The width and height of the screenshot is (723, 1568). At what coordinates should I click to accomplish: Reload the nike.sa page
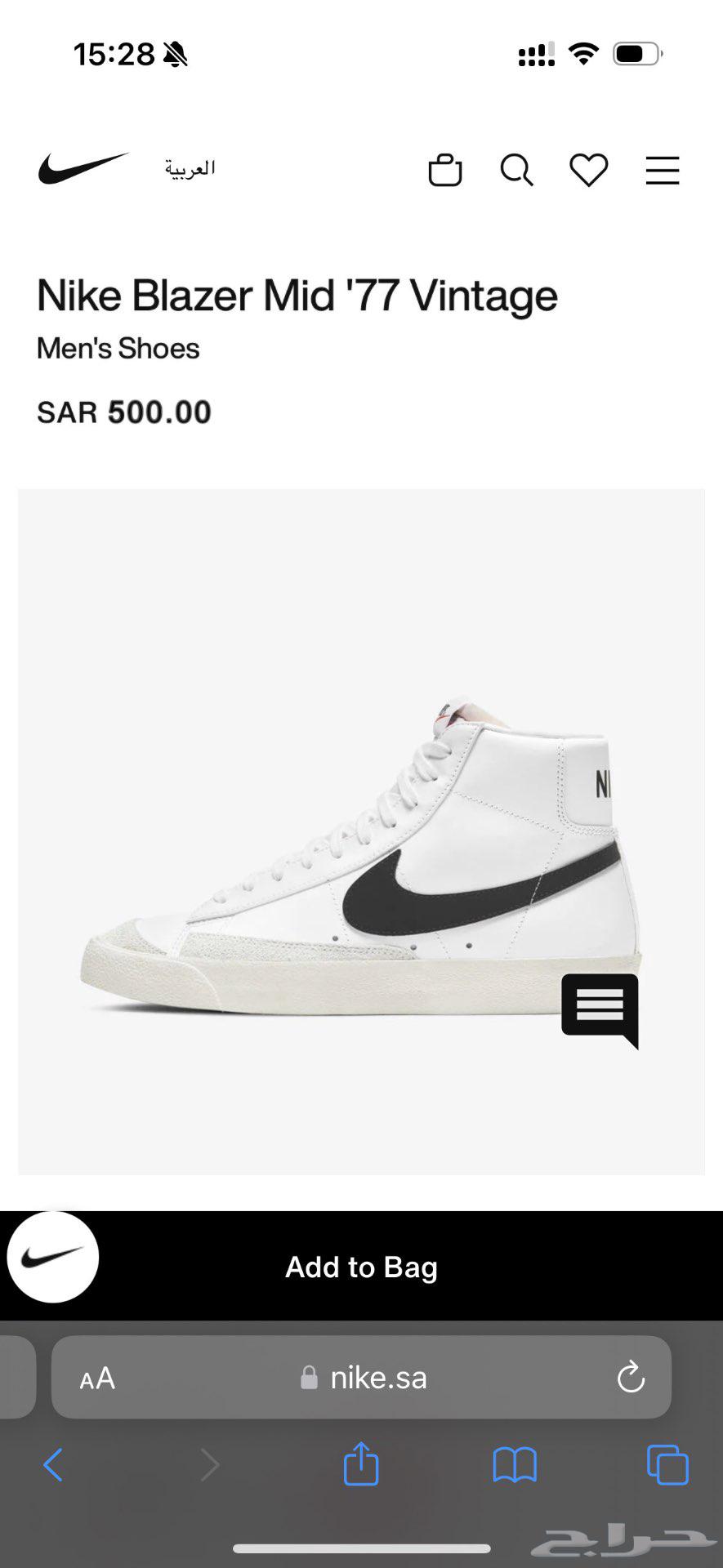click(630, 1378)
